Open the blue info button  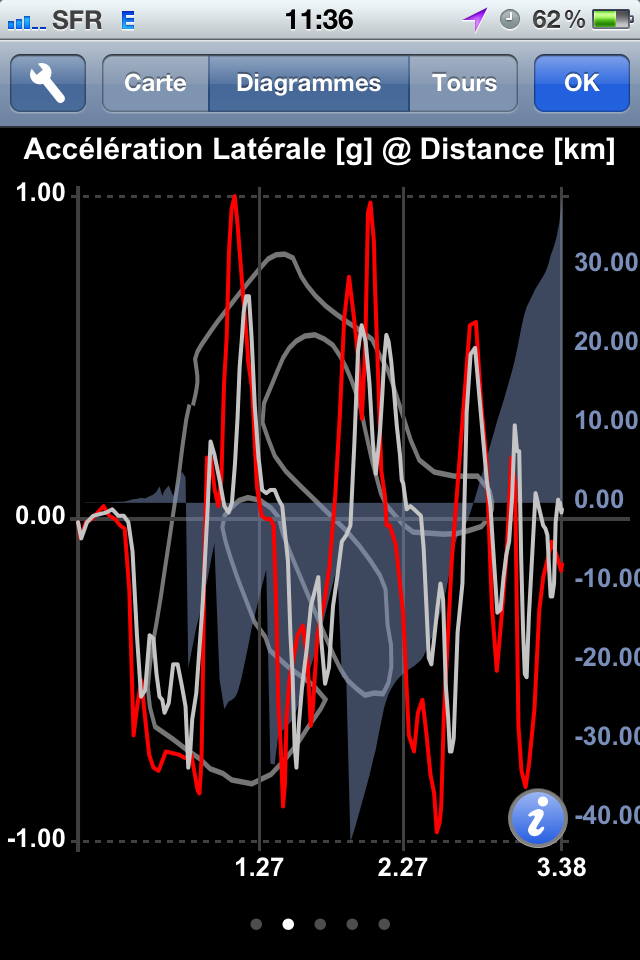[x=537, y=819]
